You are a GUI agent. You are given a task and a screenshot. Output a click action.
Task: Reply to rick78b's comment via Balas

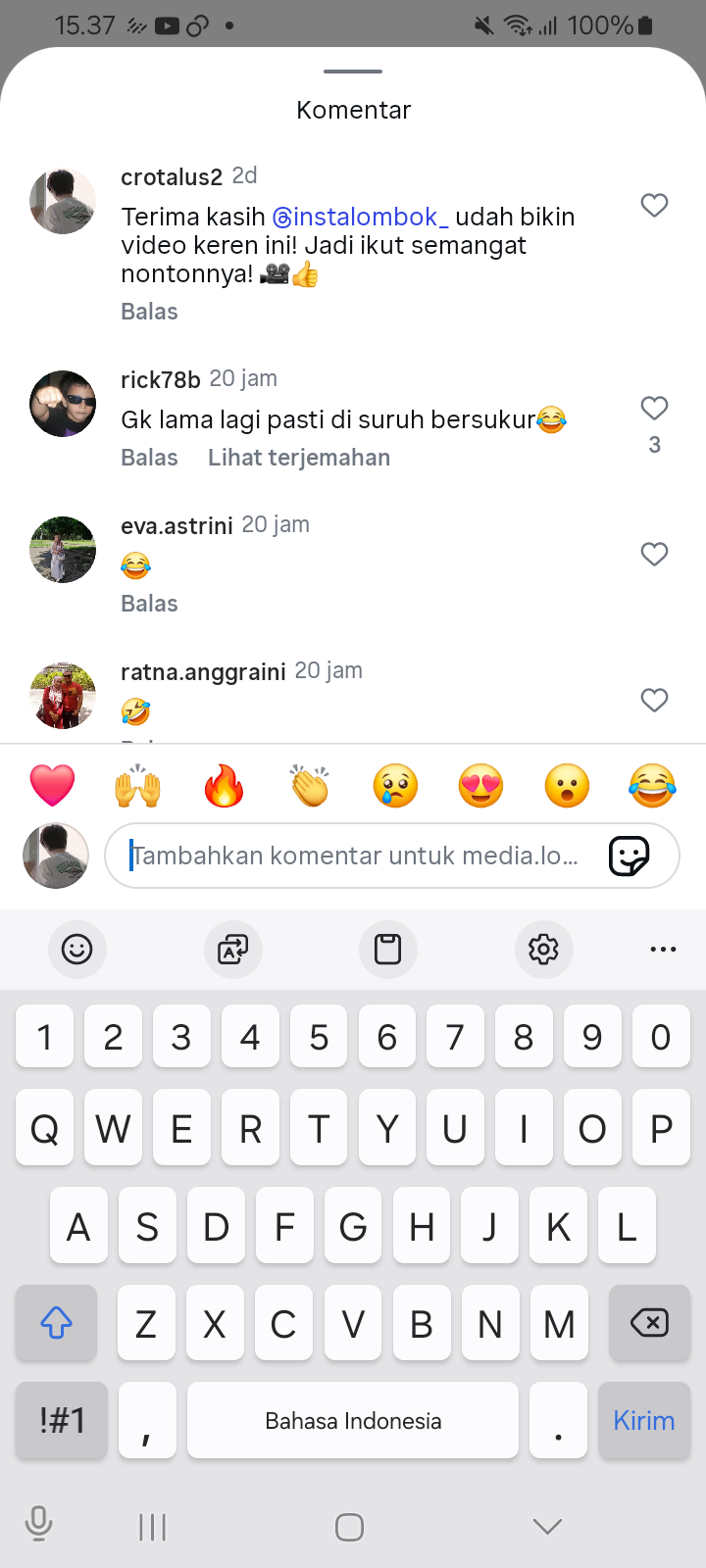[149, 458]
